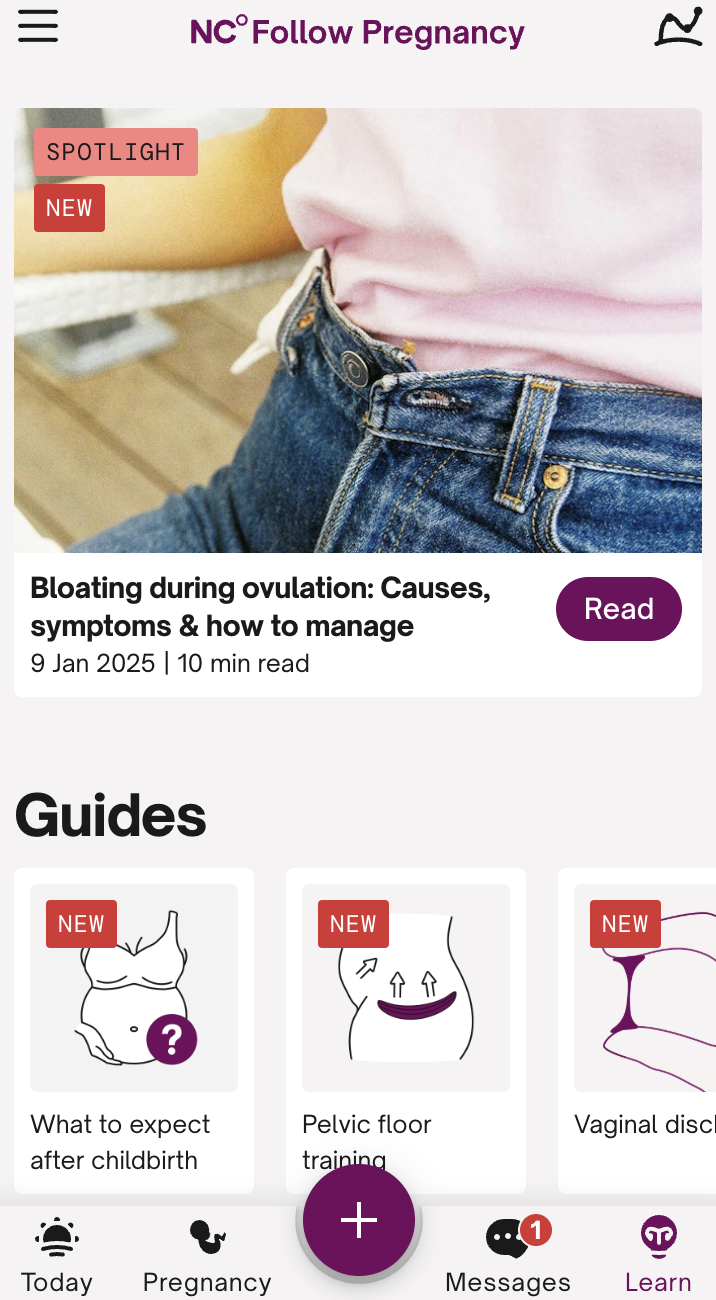Screen dimensions: 716x1300
Task: Open the hamburger menu
Action: [x=38, y=27]
